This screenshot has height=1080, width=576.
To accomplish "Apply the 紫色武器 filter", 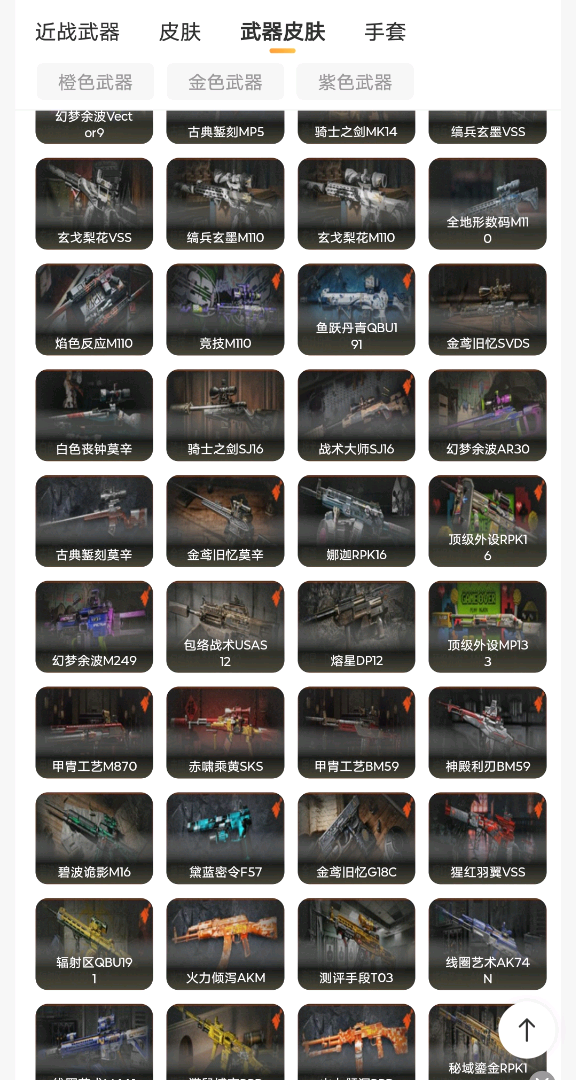I will point(355,82).
